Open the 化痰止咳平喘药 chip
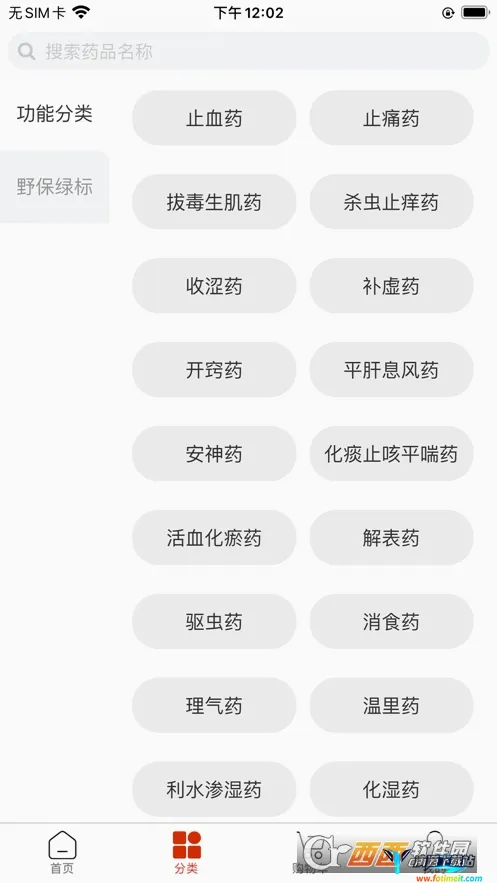497x883 pixels. pyautogui.click(x=391, y=454)
